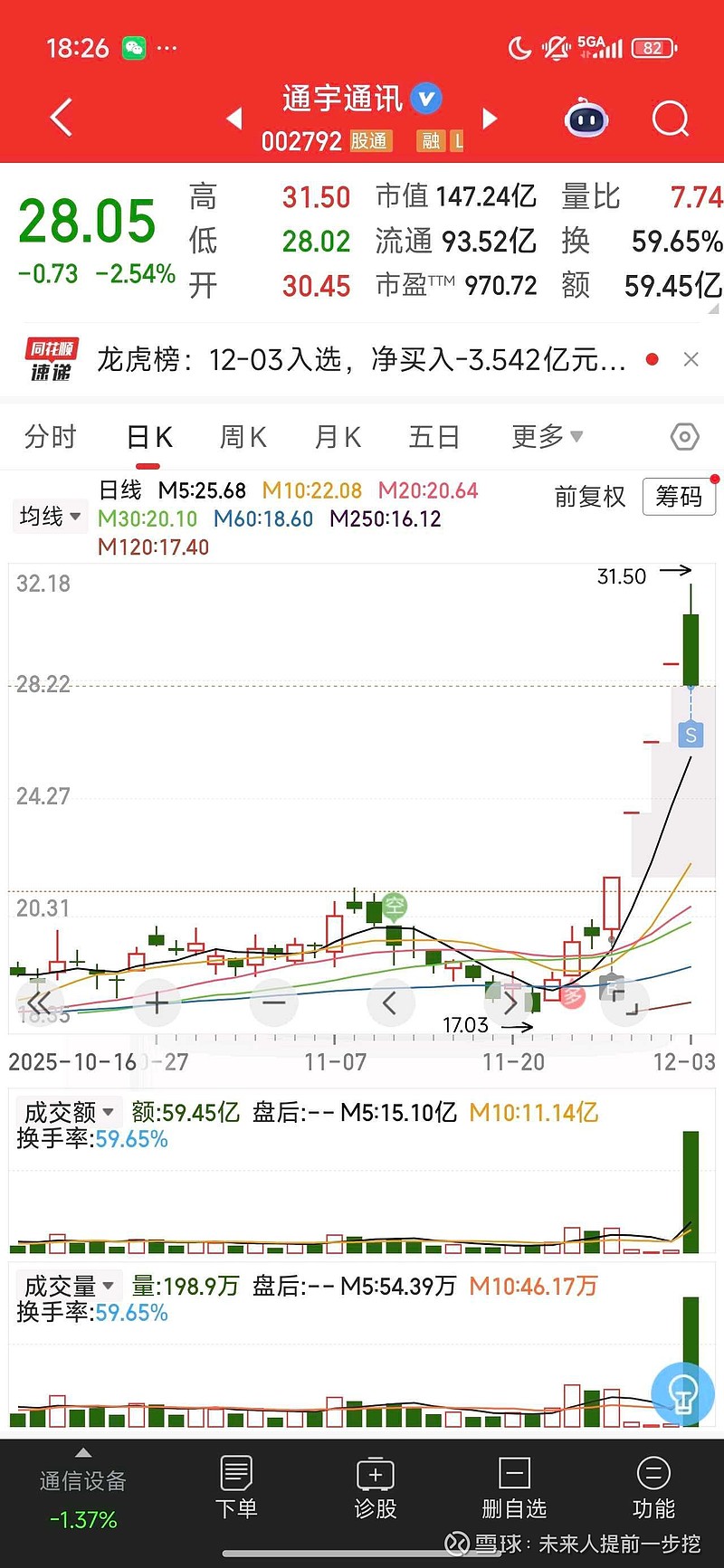
Task: Expand the 均线 moving average selector
Action: pyautogui.click(x=49, y=516)
